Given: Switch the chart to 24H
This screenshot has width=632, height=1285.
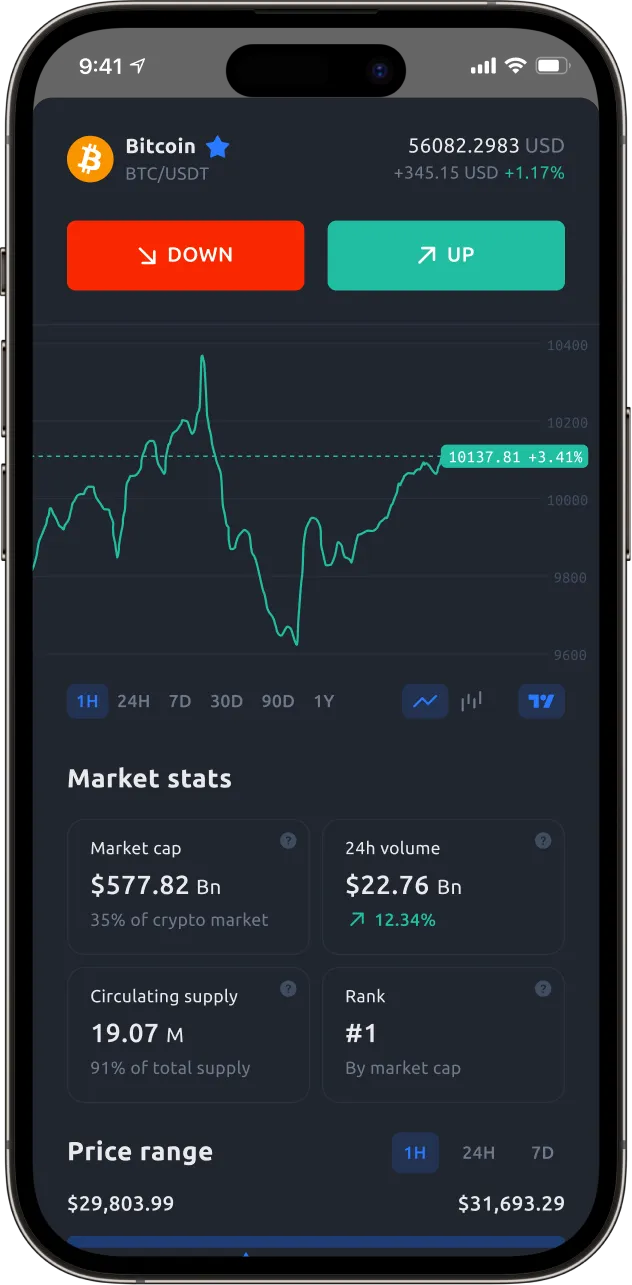Looking at the screenshot, I should [133, 701].
